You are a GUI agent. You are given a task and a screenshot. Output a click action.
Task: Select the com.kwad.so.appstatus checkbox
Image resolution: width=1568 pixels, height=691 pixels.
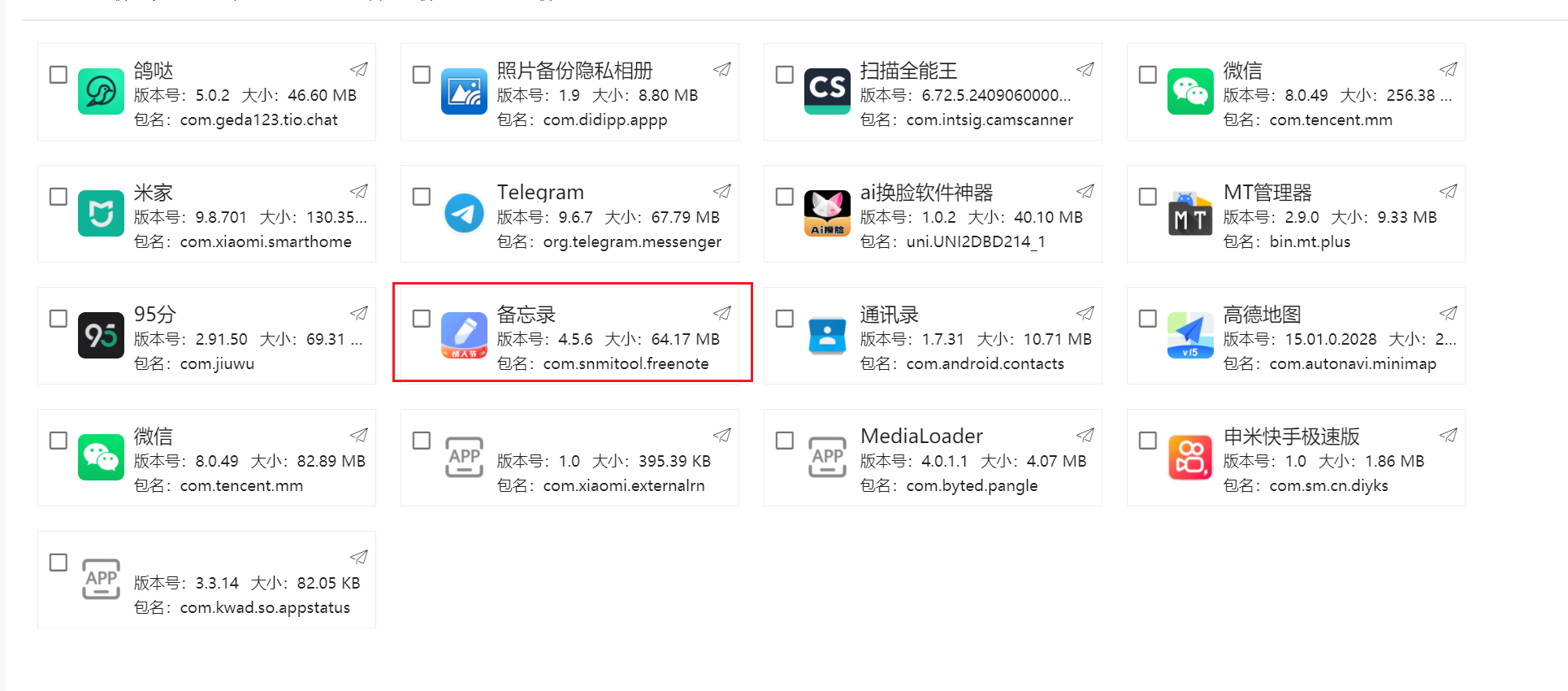click(x=58, y=563)
